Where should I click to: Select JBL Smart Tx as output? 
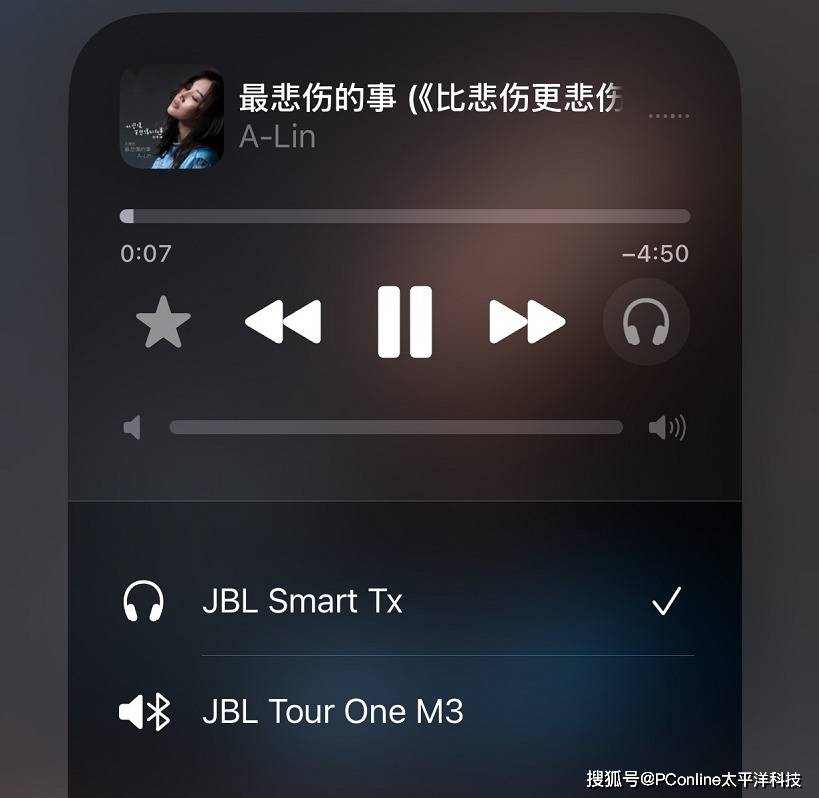[x=303, y=601]
